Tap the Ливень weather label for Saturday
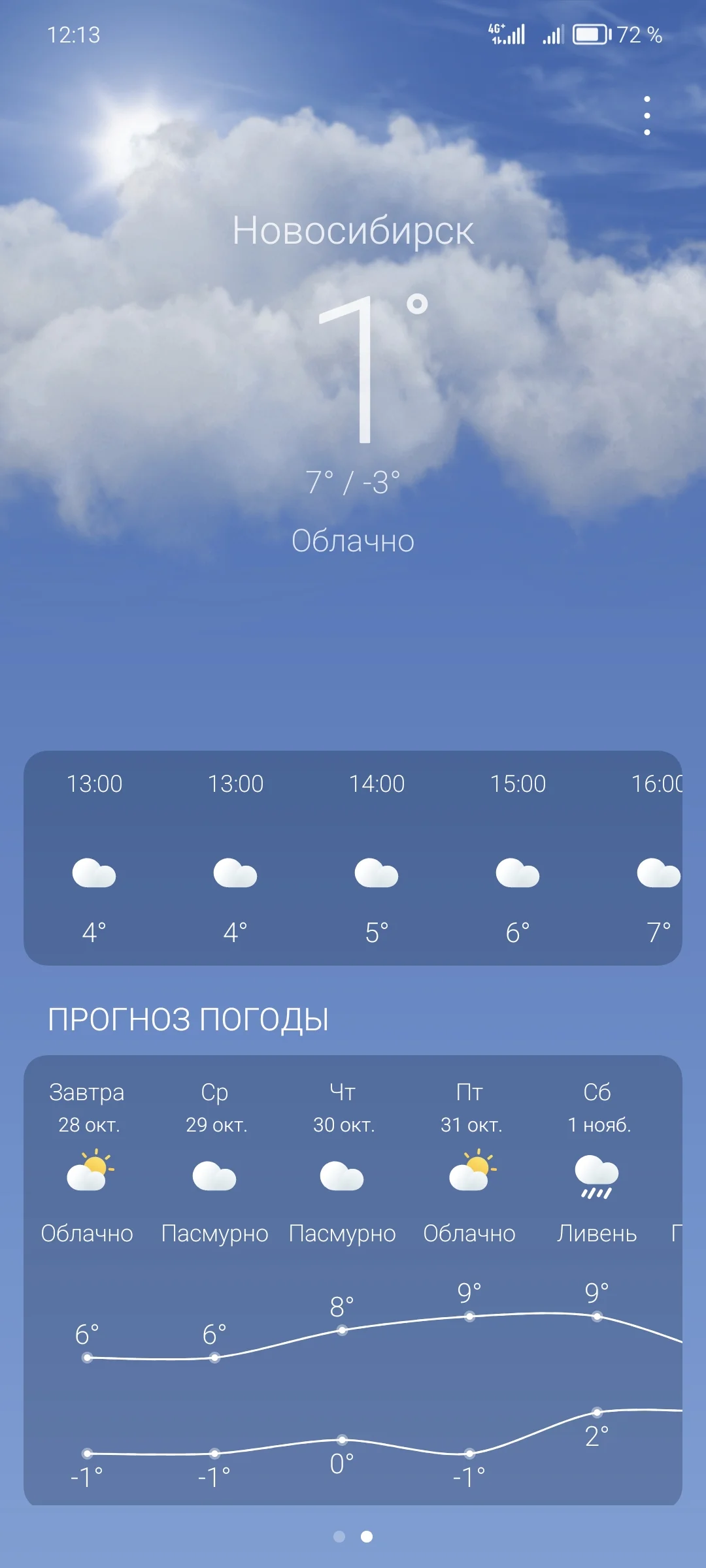 click(597, 1232)
